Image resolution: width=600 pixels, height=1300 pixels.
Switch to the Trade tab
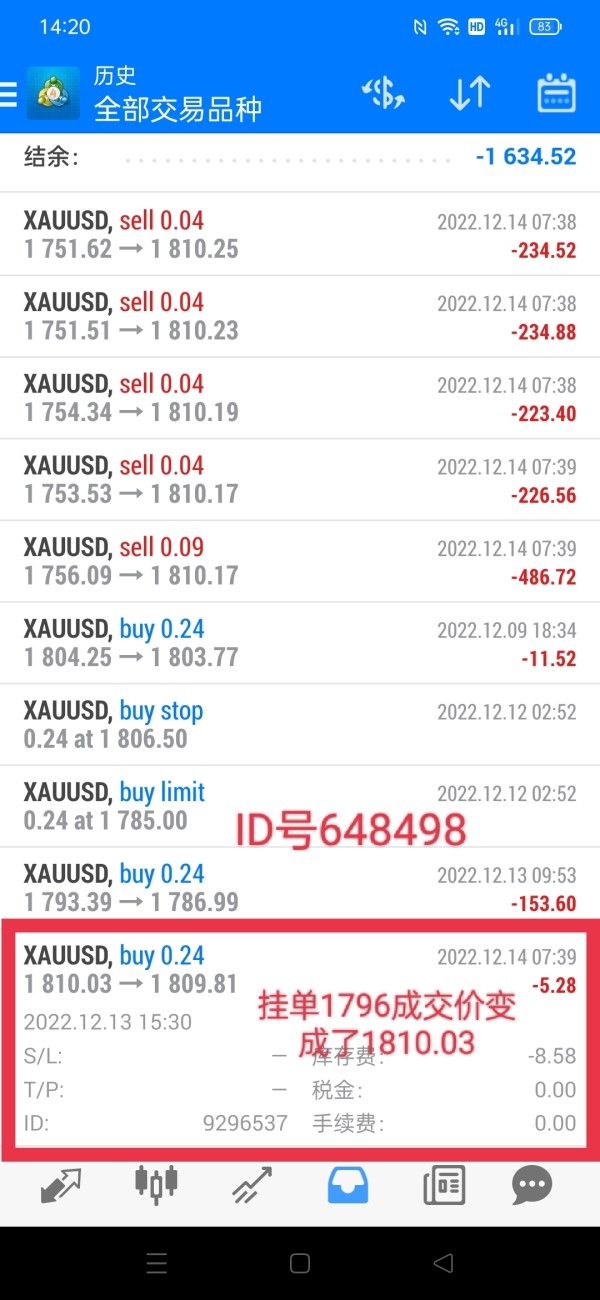click(251, 1186)
